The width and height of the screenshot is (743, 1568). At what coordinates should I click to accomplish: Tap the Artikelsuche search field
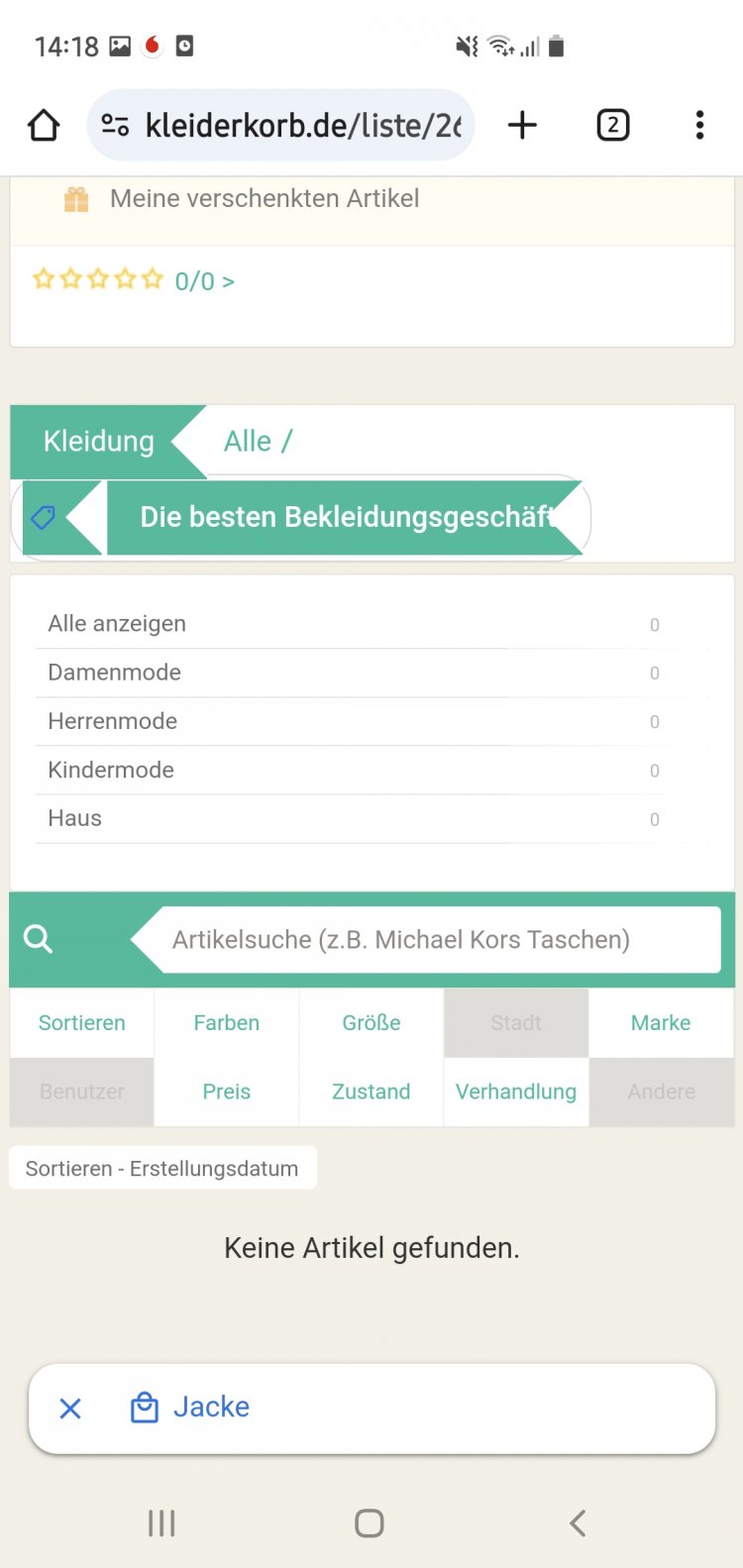436,940
